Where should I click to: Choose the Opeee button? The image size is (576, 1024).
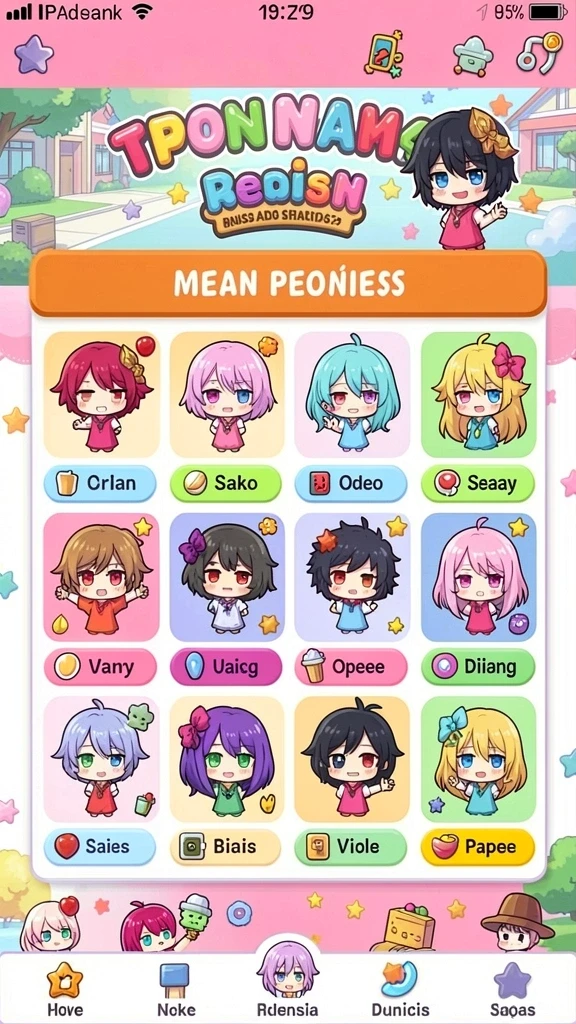tap(351, 667)
